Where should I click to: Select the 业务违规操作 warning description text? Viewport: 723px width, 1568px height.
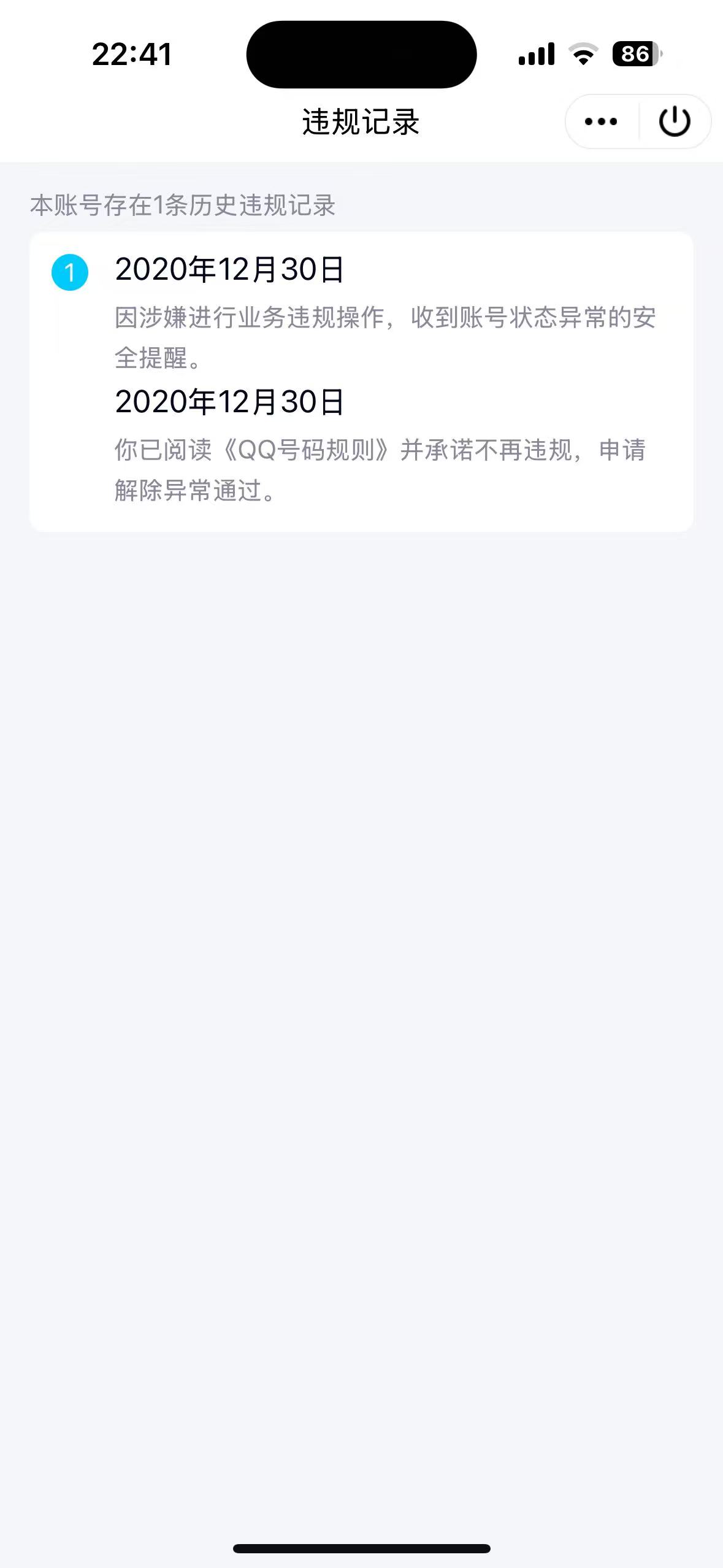coord(385,318)
